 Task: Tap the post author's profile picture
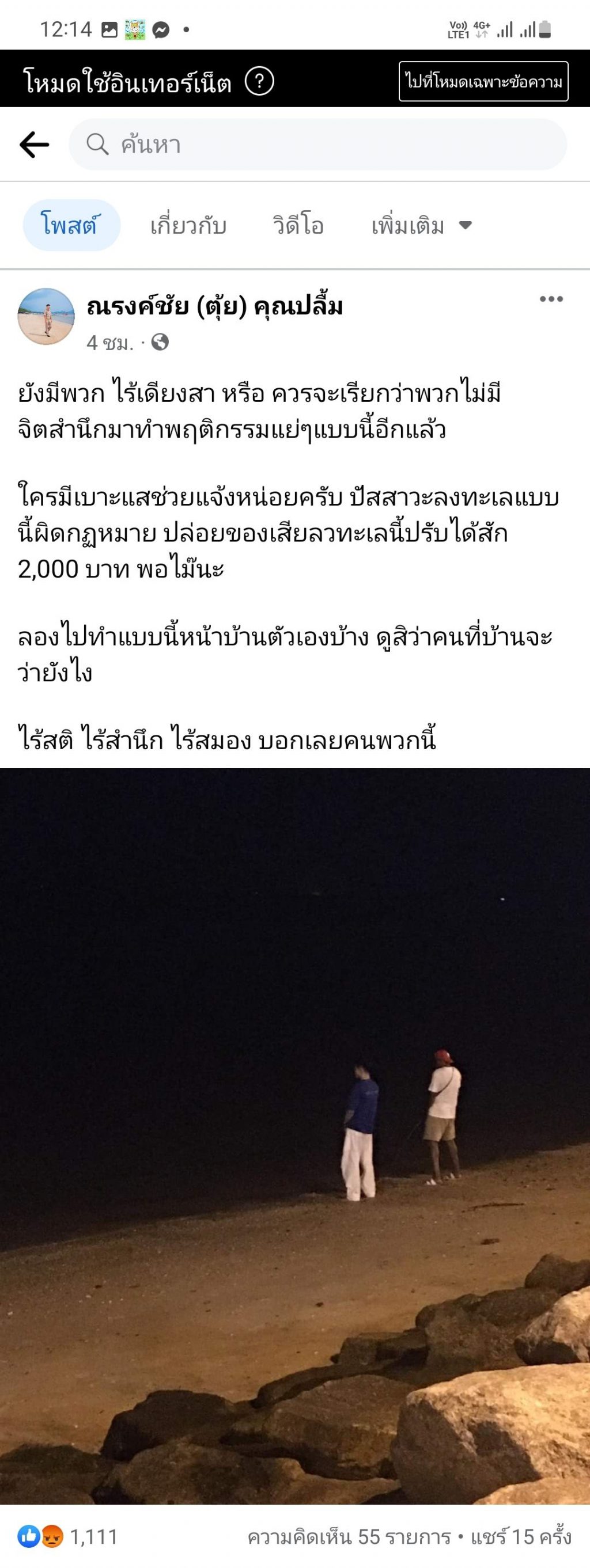click(46, 317)
